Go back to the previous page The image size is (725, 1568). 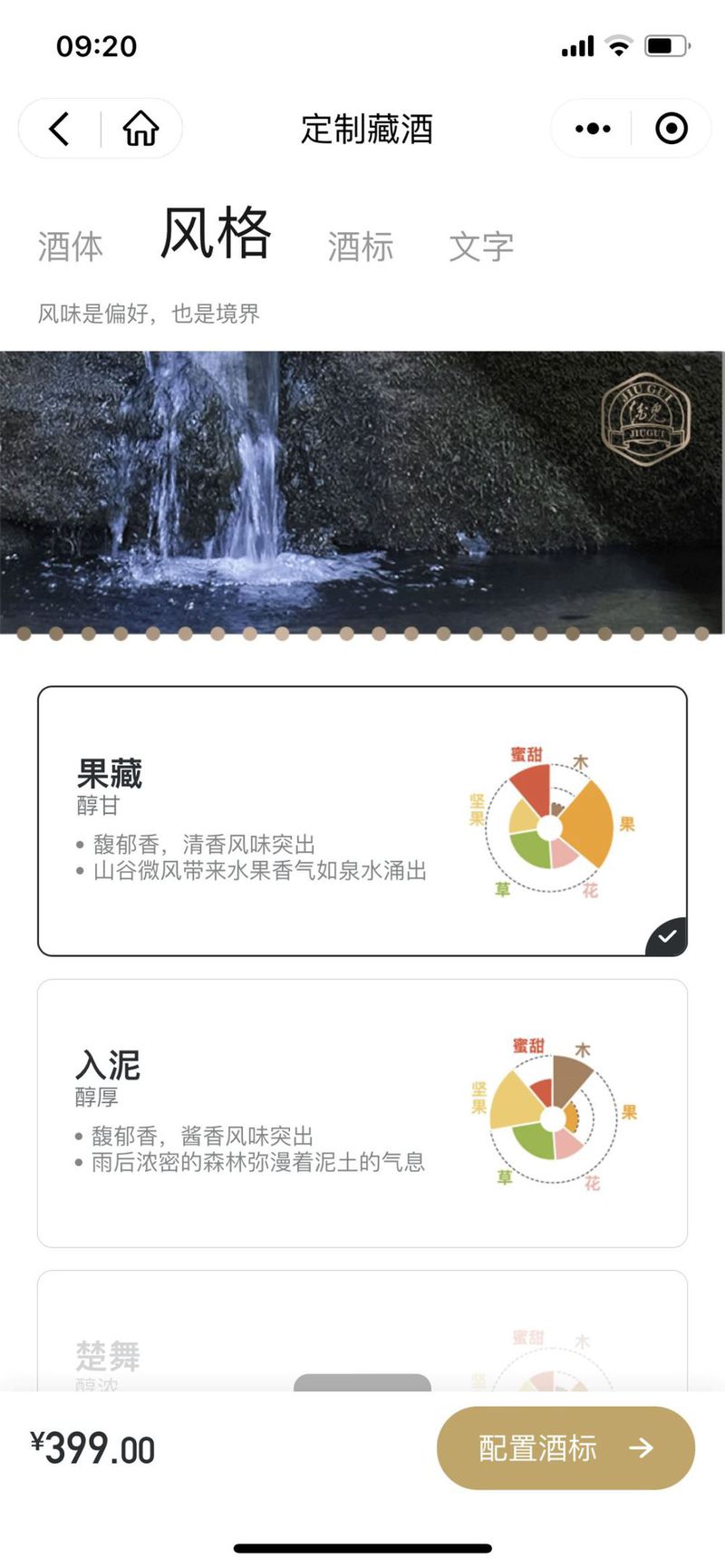coord(60,129)
